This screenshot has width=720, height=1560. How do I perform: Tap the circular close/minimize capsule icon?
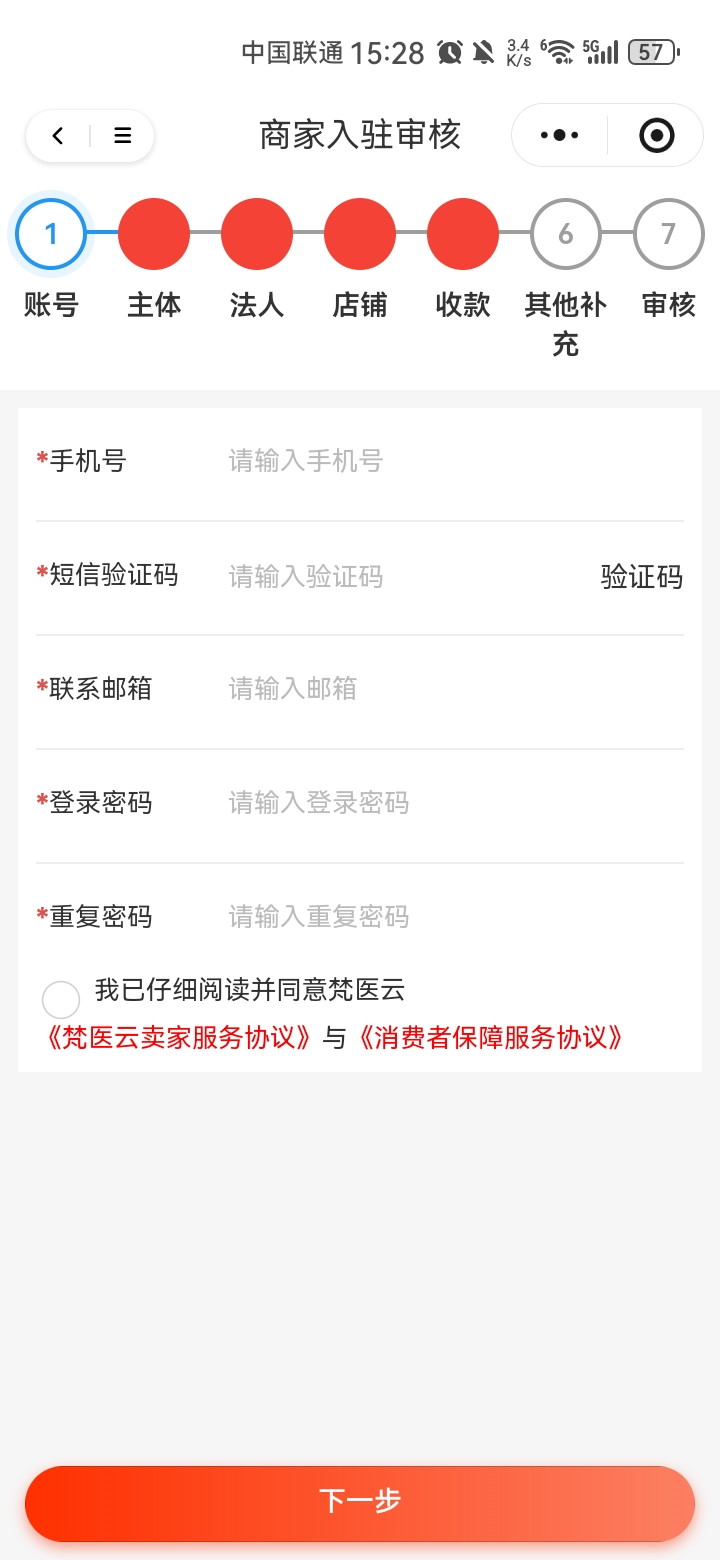[x=655, y=134]
